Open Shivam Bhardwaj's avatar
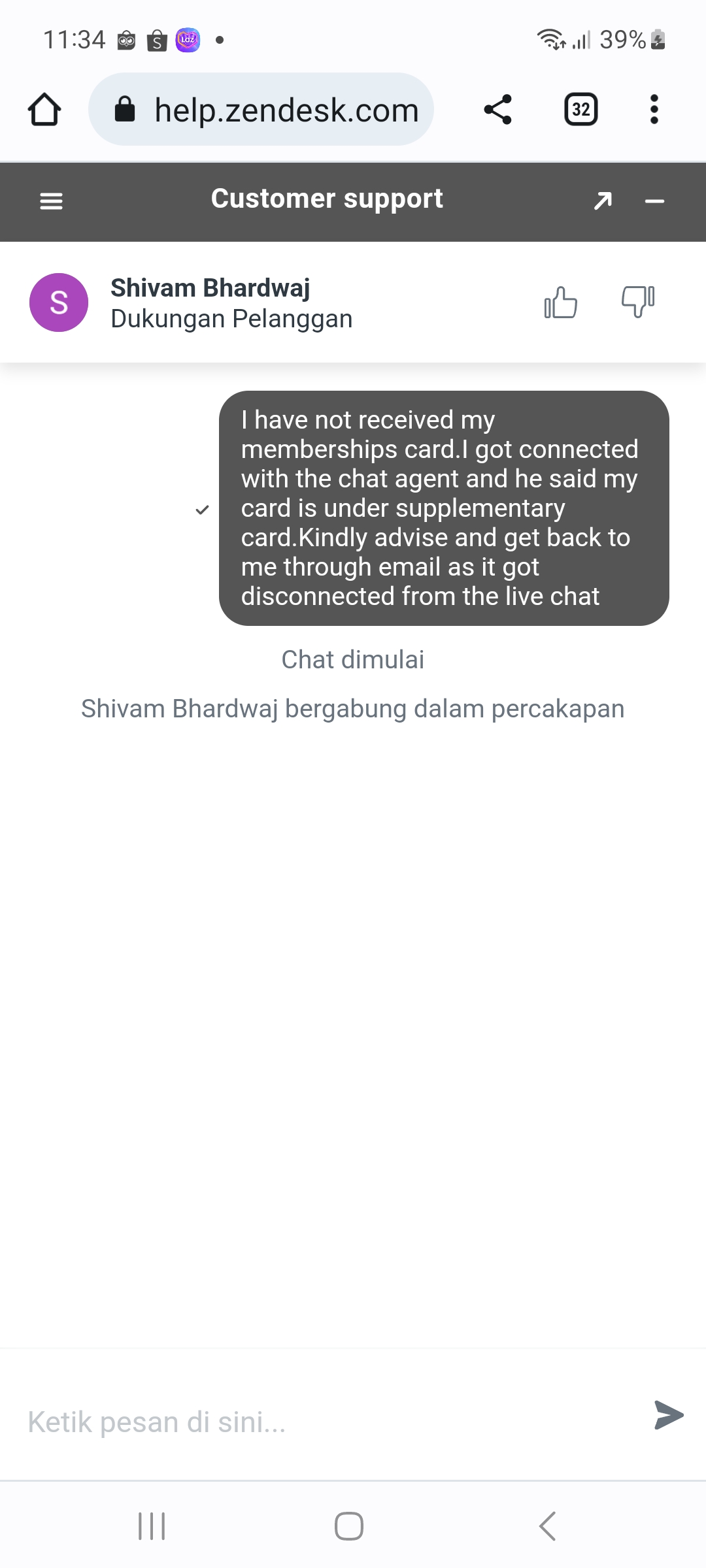 59,302
